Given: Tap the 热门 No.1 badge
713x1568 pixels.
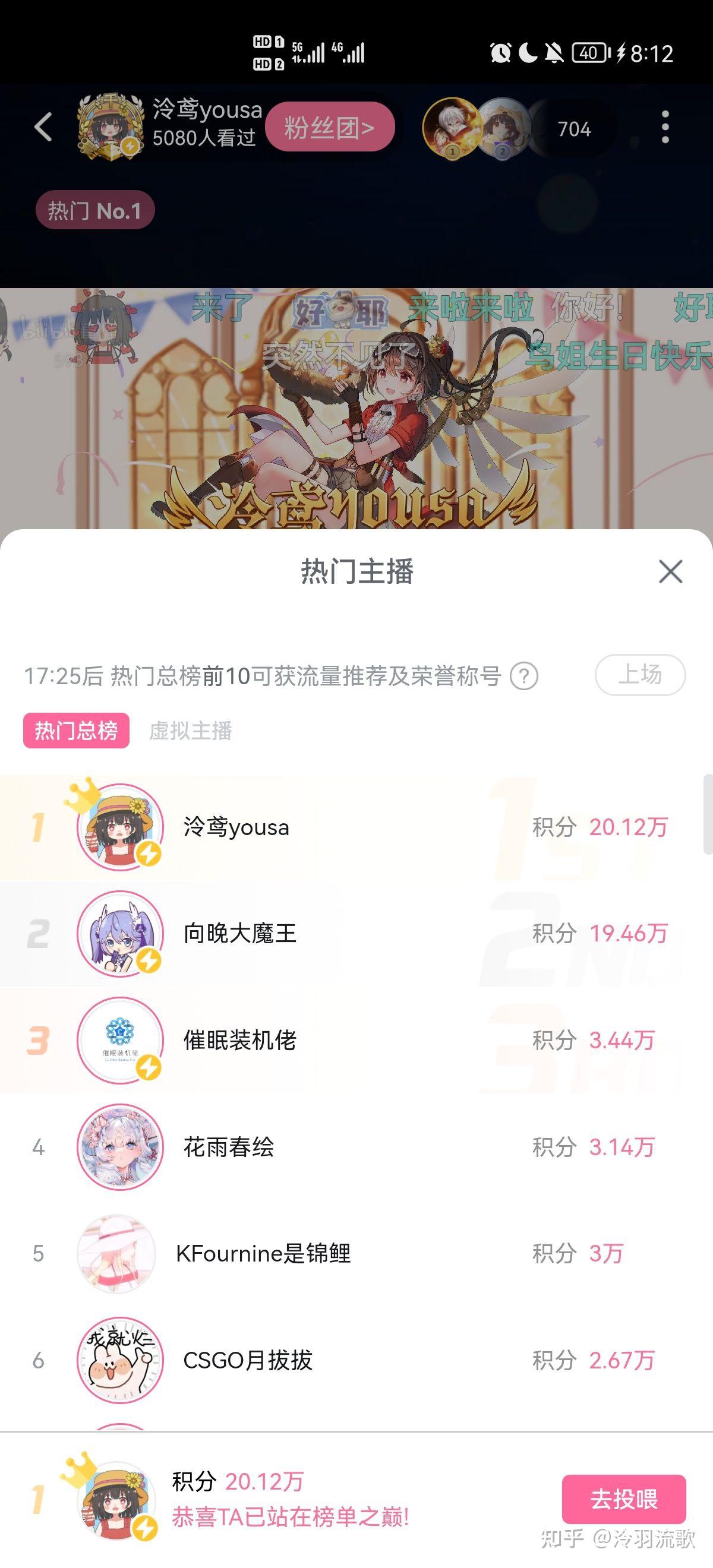Looking at the screenshot, I should tap(95, 210).
